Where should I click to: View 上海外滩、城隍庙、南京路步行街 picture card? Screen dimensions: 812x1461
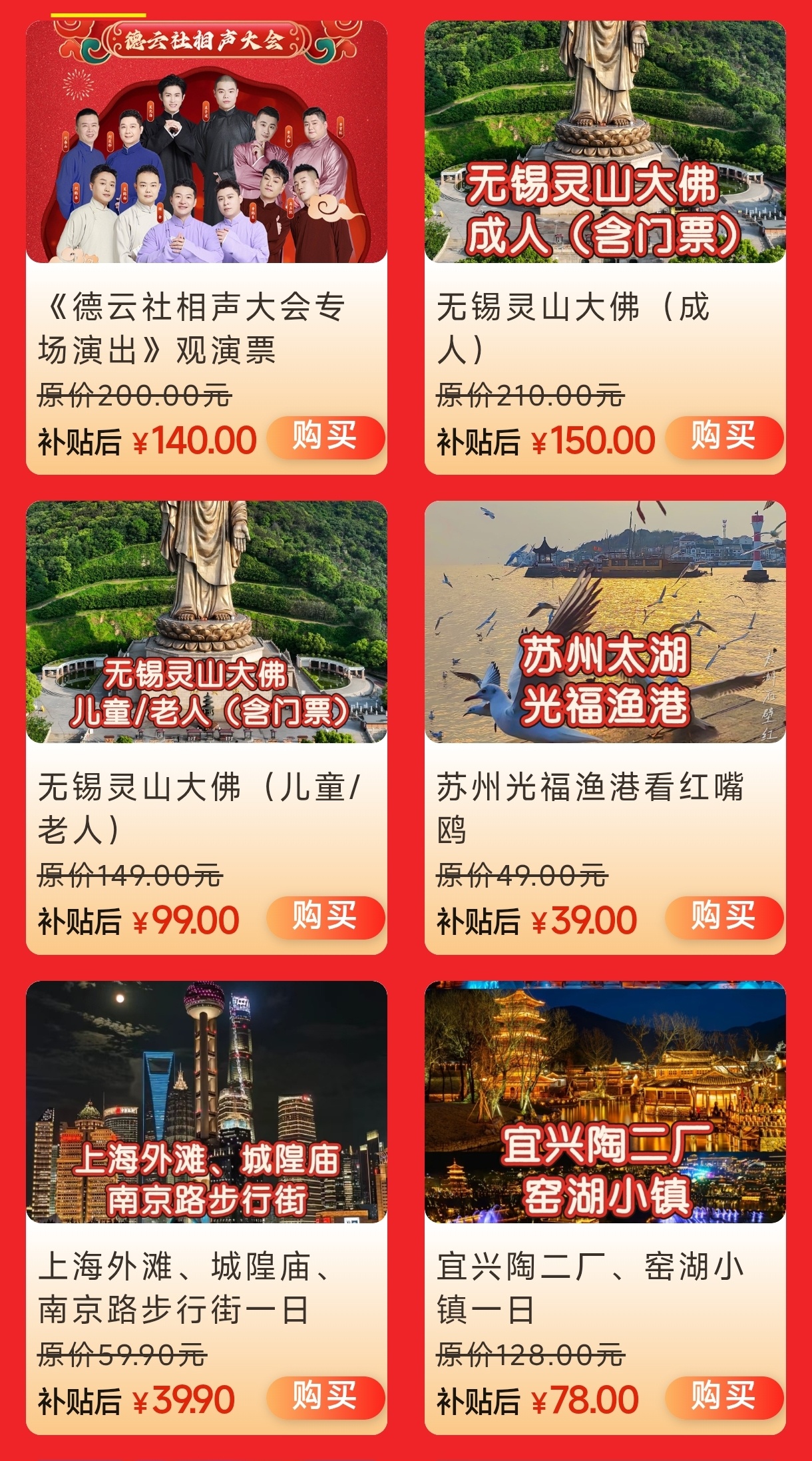point(206,1102)
